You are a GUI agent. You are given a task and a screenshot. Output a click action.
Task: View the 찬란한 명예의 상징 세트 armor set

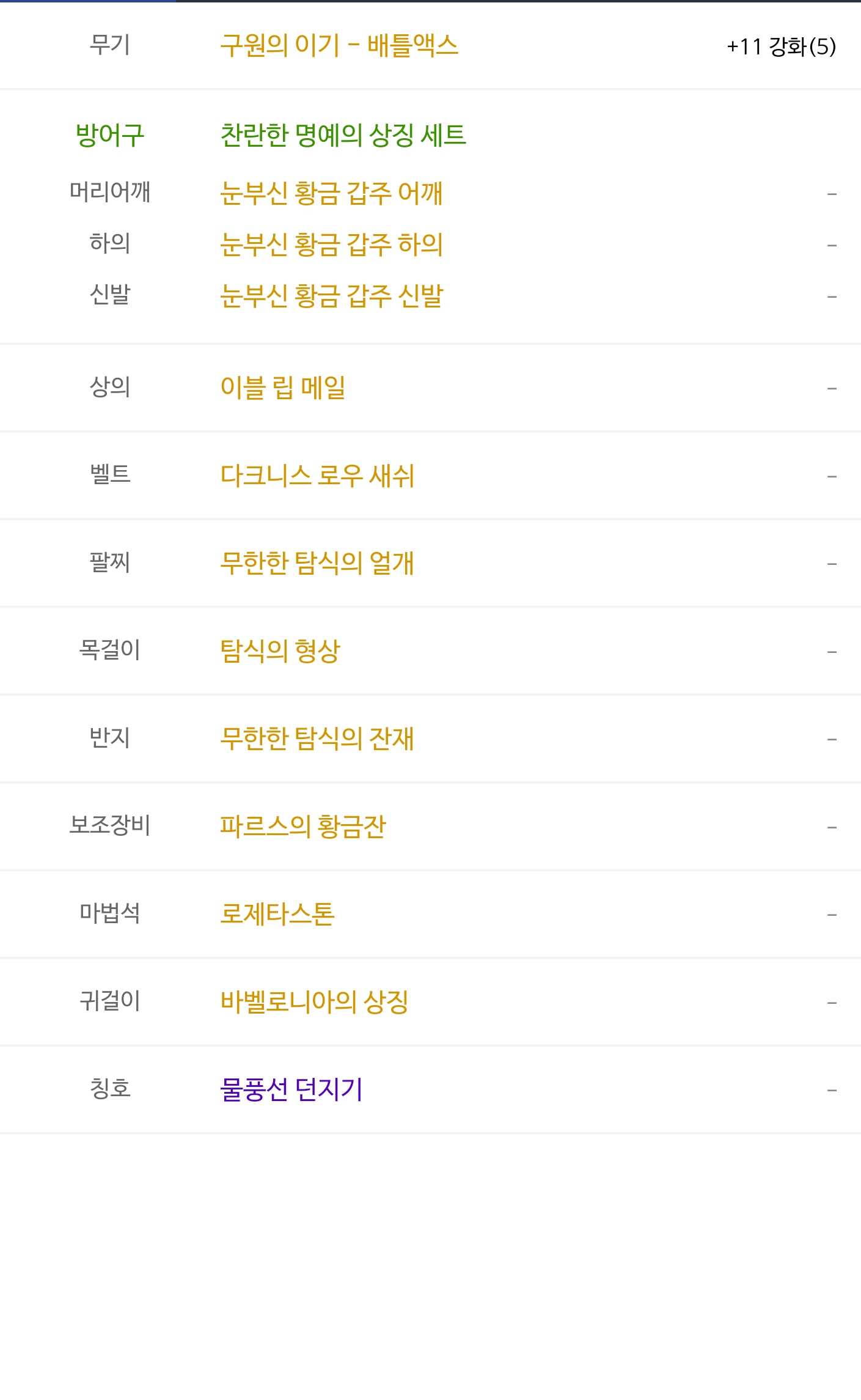(x=343, y=135)
